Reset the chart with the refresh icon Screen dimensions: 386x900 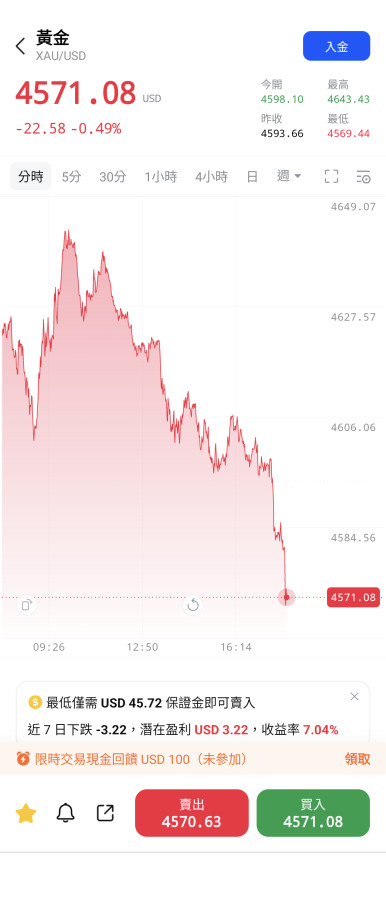click(x=193, y=604)
